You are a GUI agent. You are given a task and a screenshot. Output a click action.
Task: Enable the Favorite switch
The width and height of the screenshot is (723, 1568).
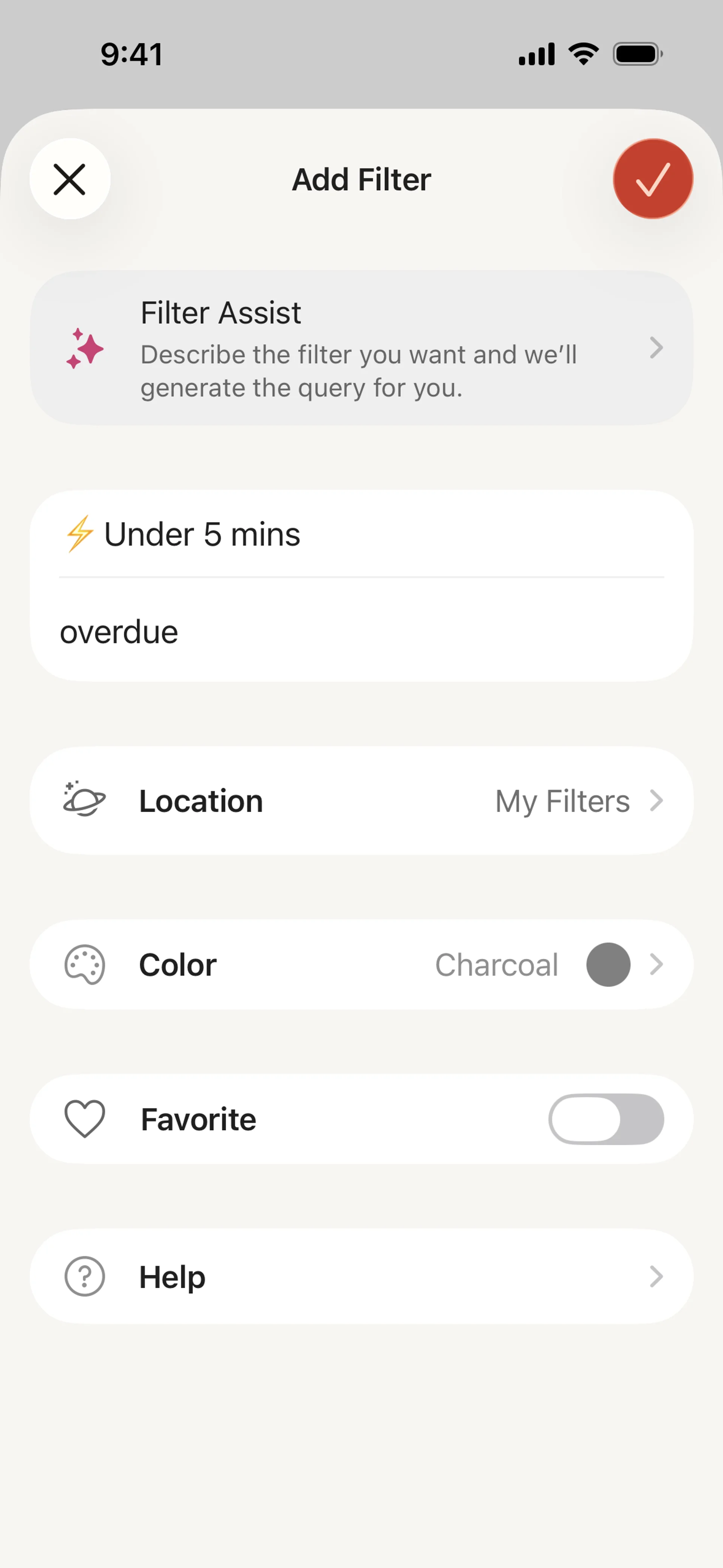(x=606, y=1119)
